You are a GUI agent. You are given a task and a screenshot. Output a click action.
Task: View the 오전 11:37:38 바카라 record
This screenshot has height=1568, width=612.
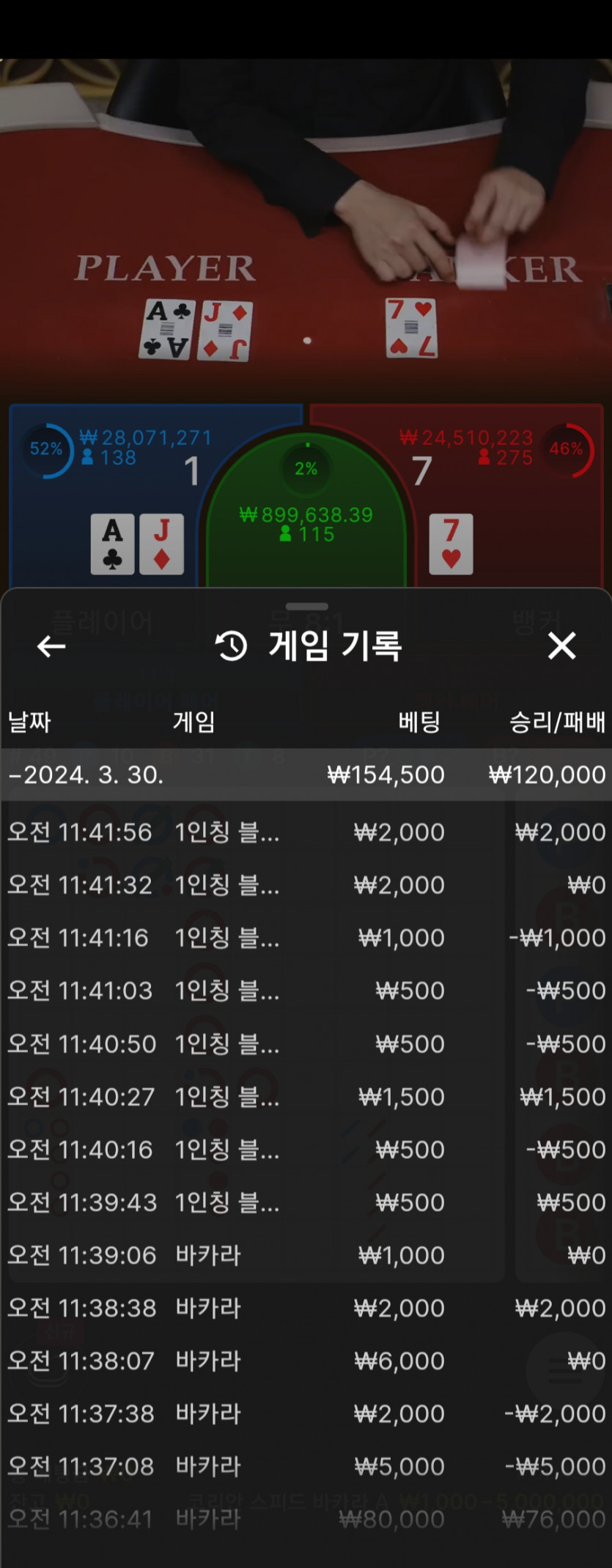point(306,1413)
